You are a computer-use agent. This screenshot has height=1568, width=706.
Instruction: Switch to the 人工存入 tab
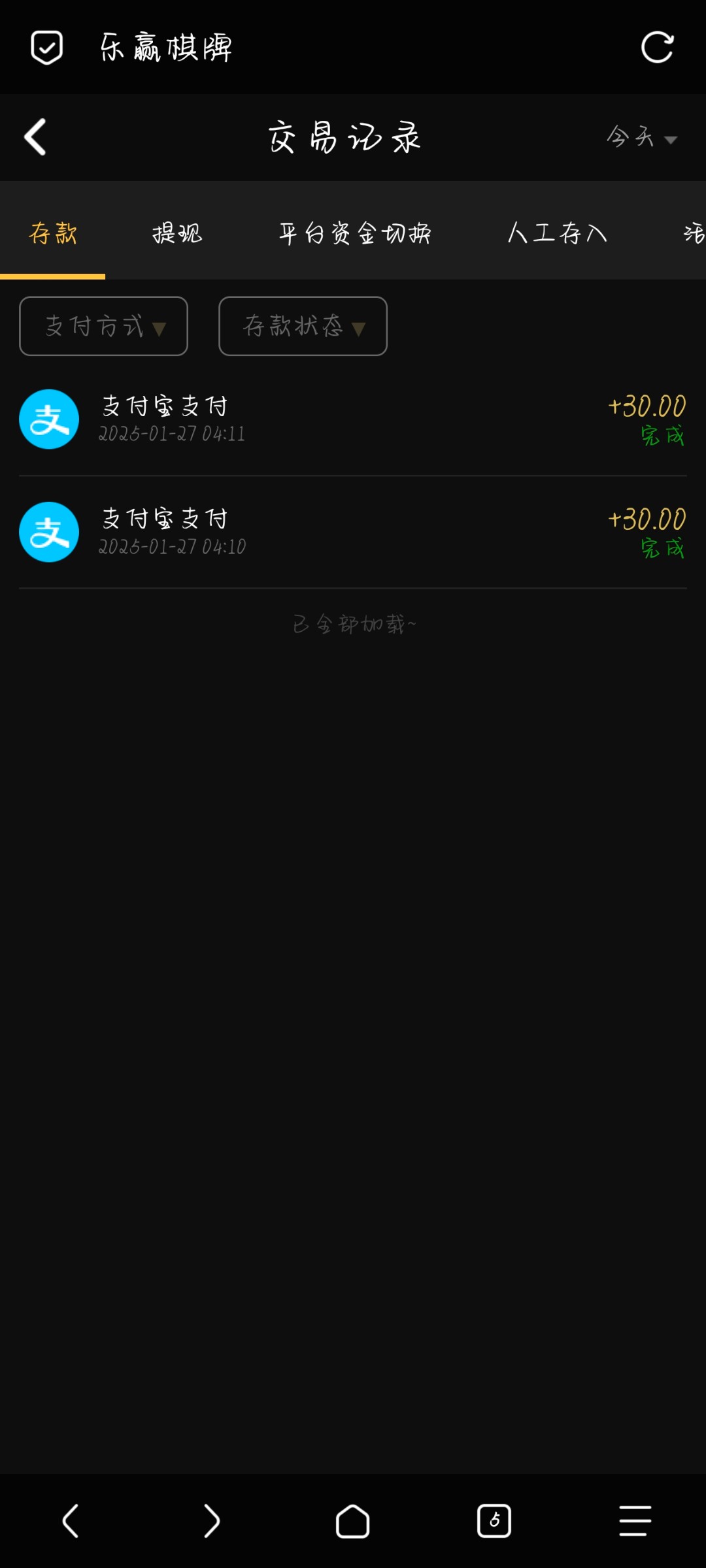point(557,233)
